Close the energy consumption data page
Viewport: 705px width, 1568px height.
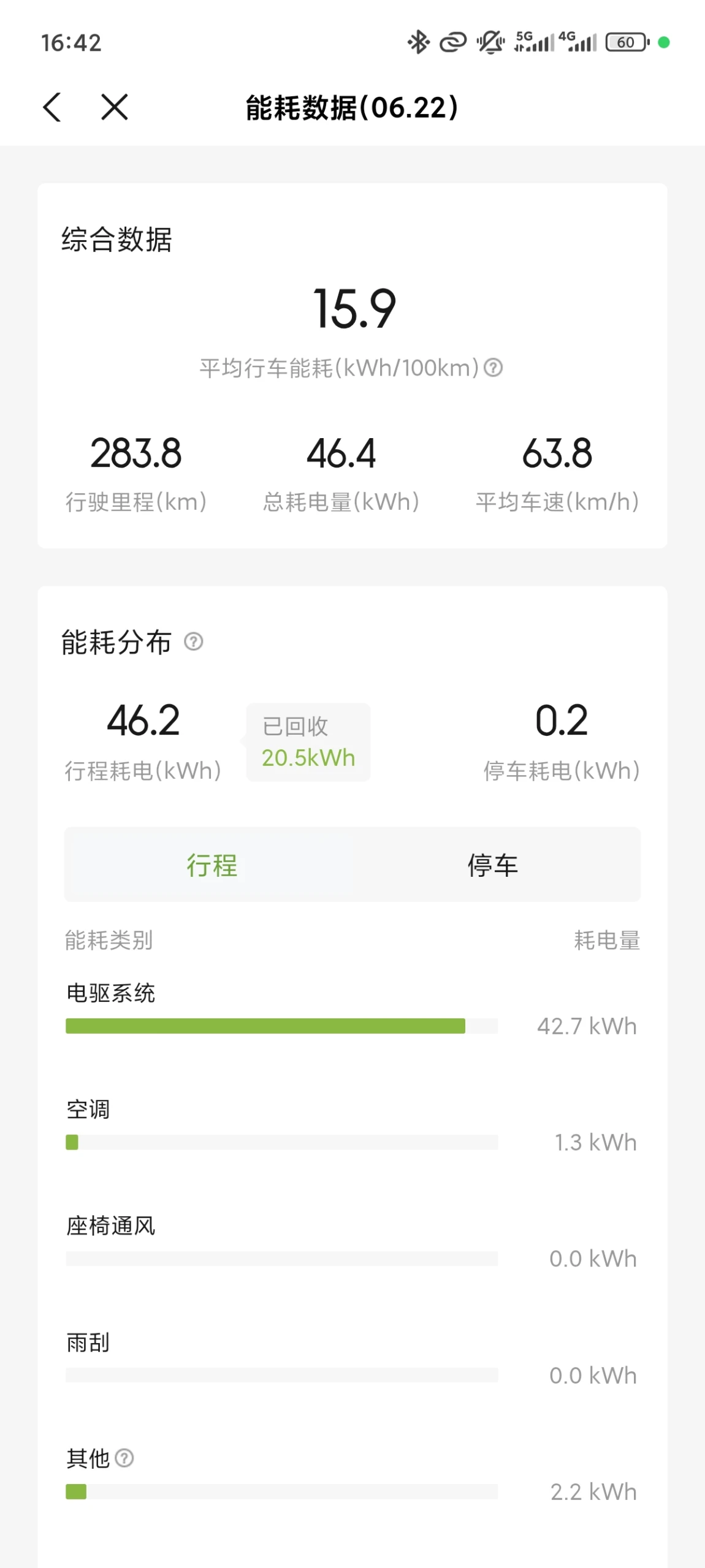(x=115, y=107)
